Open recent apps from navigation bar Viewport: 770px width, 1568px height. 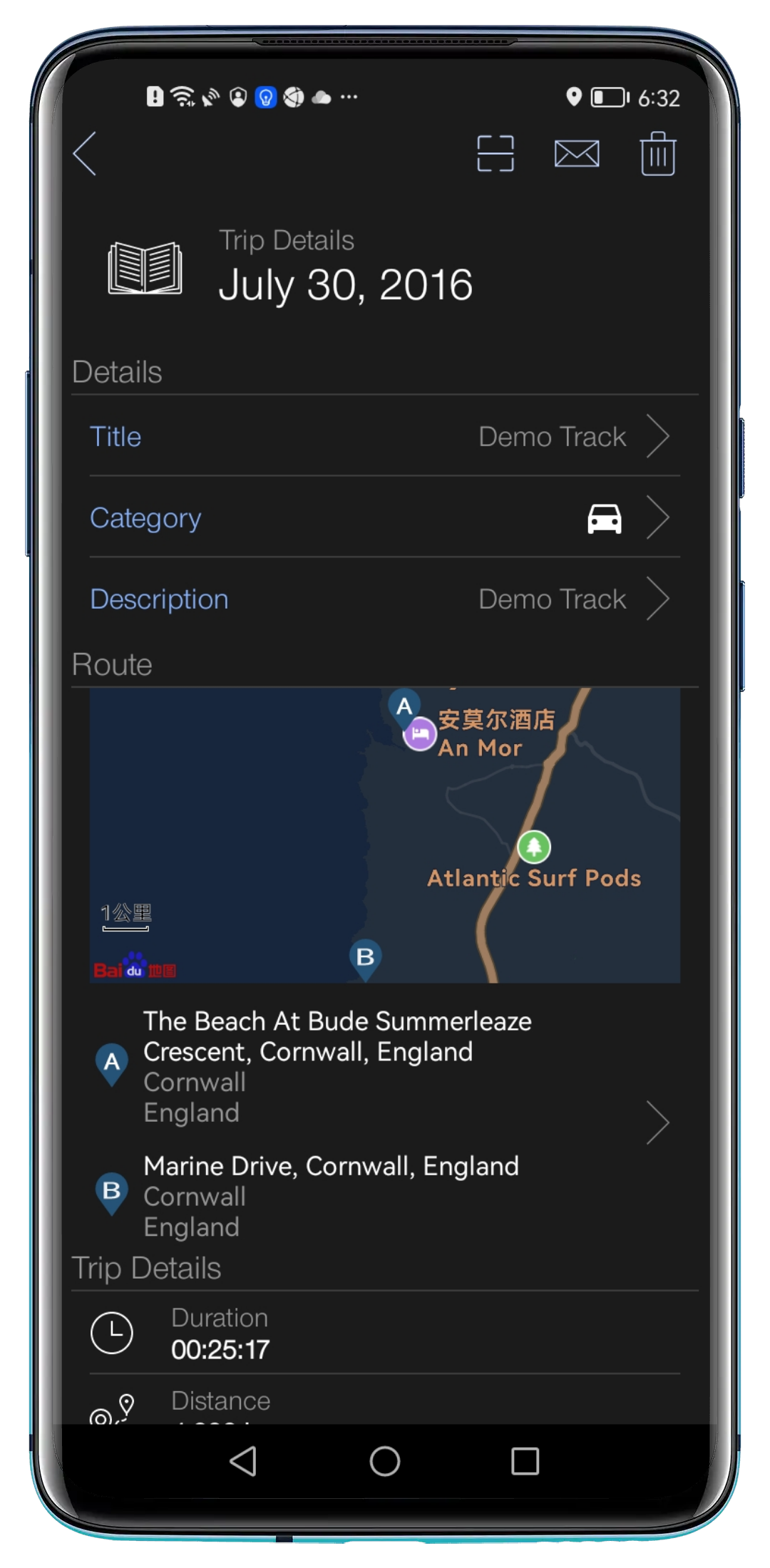click(525, 1461)
